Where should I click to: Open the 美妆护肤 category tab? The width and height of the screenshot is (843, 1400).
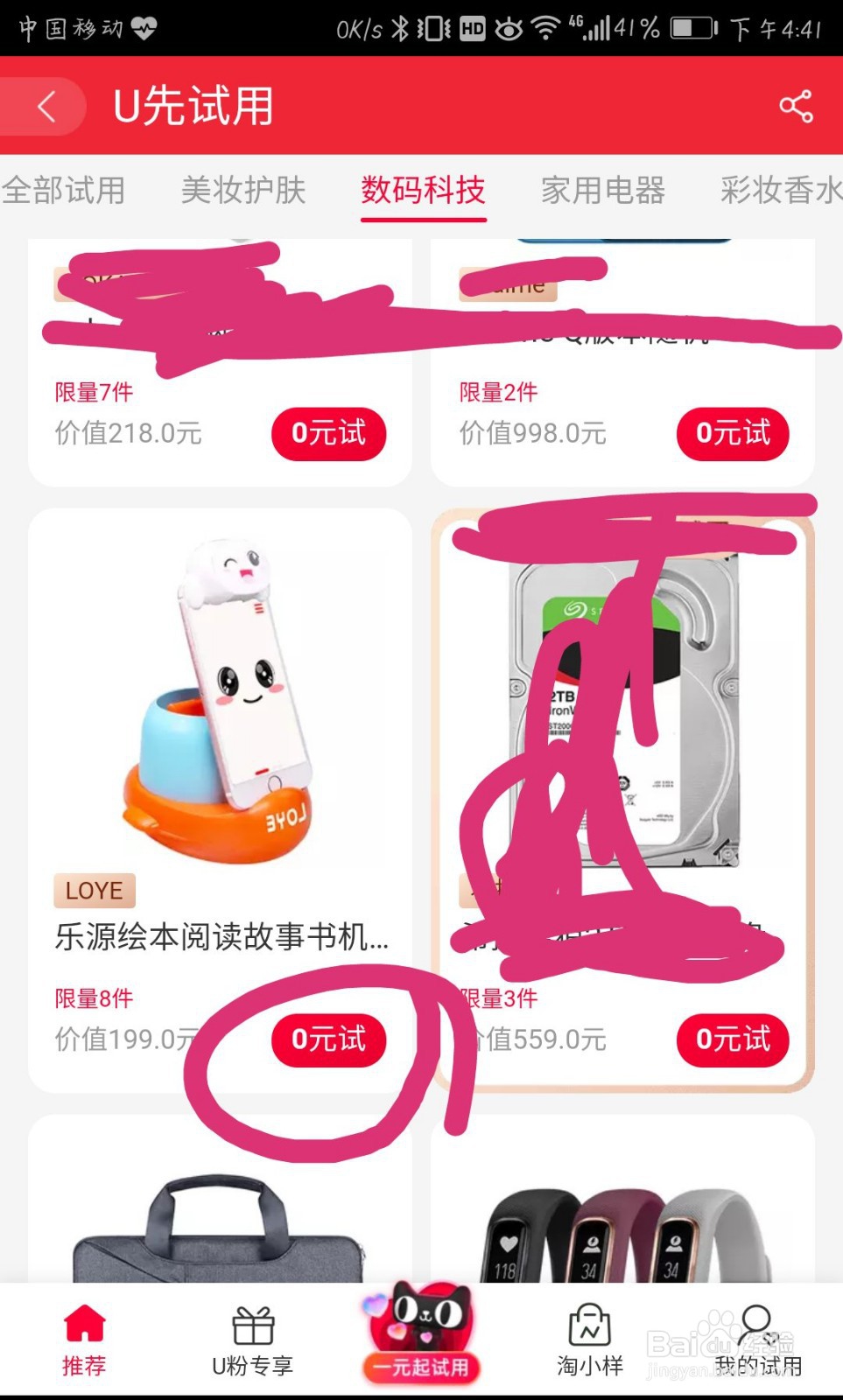point(242,190)
